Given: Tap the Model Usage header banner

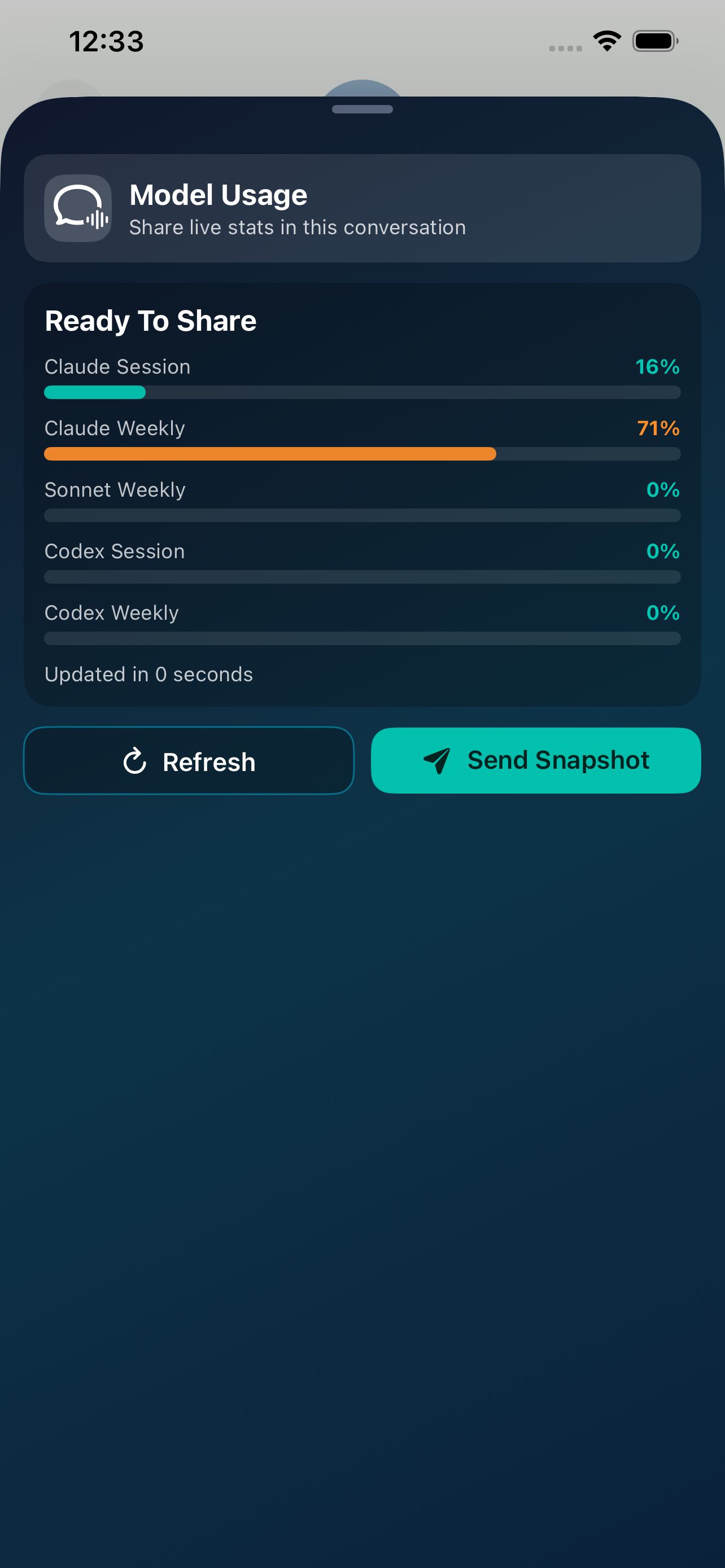Looking at the screenshot, I should coord(362,208).
